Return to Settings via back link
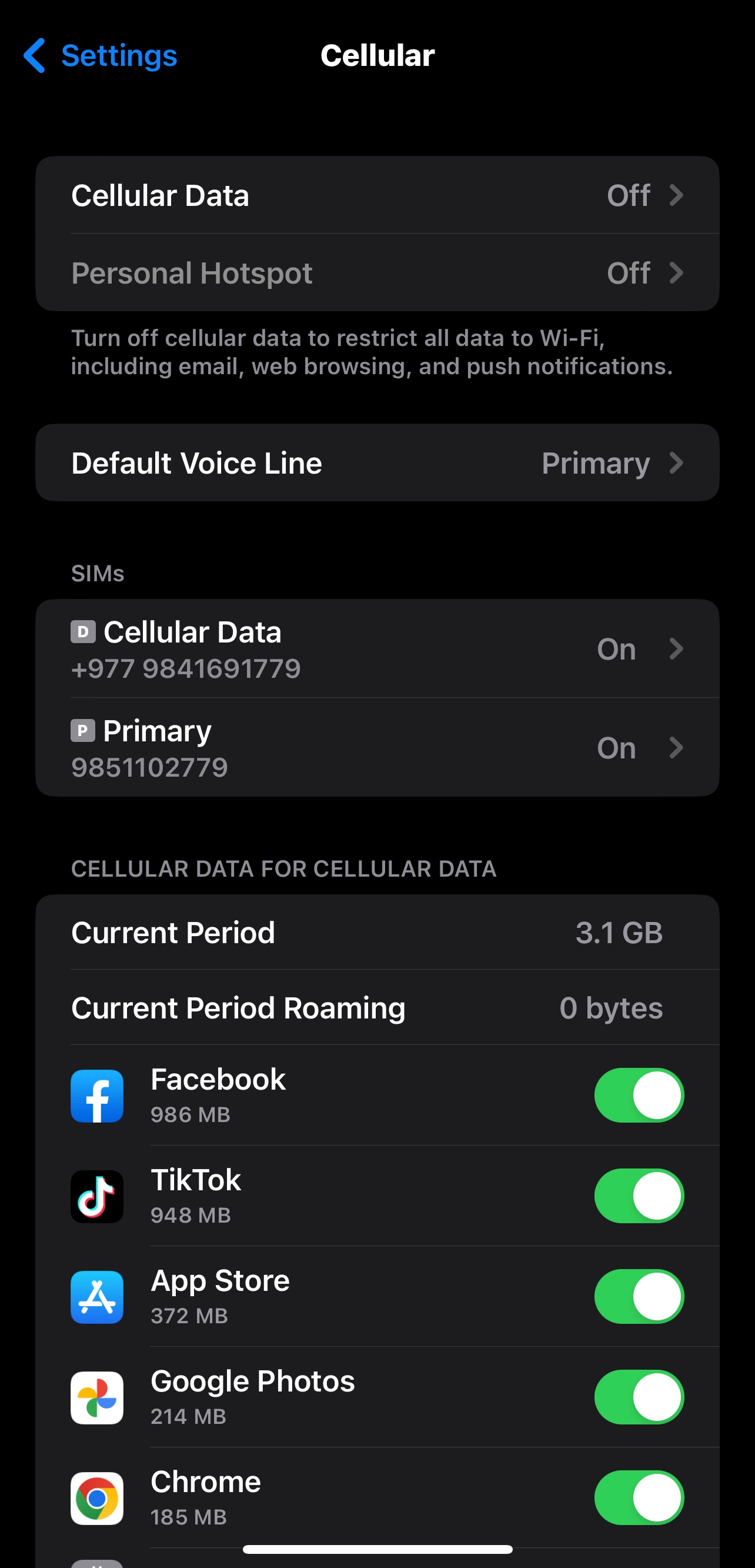This screenshot has height=1568, width=755. point(118,55)
